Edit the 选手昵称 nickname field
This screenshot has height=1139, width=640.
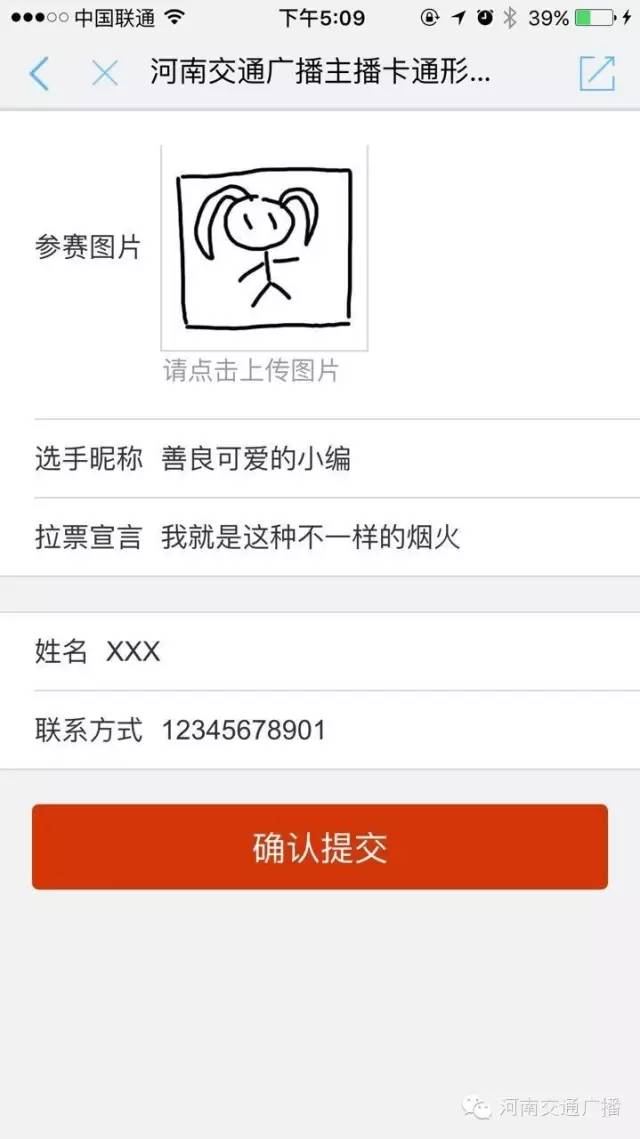pos(390,459)
